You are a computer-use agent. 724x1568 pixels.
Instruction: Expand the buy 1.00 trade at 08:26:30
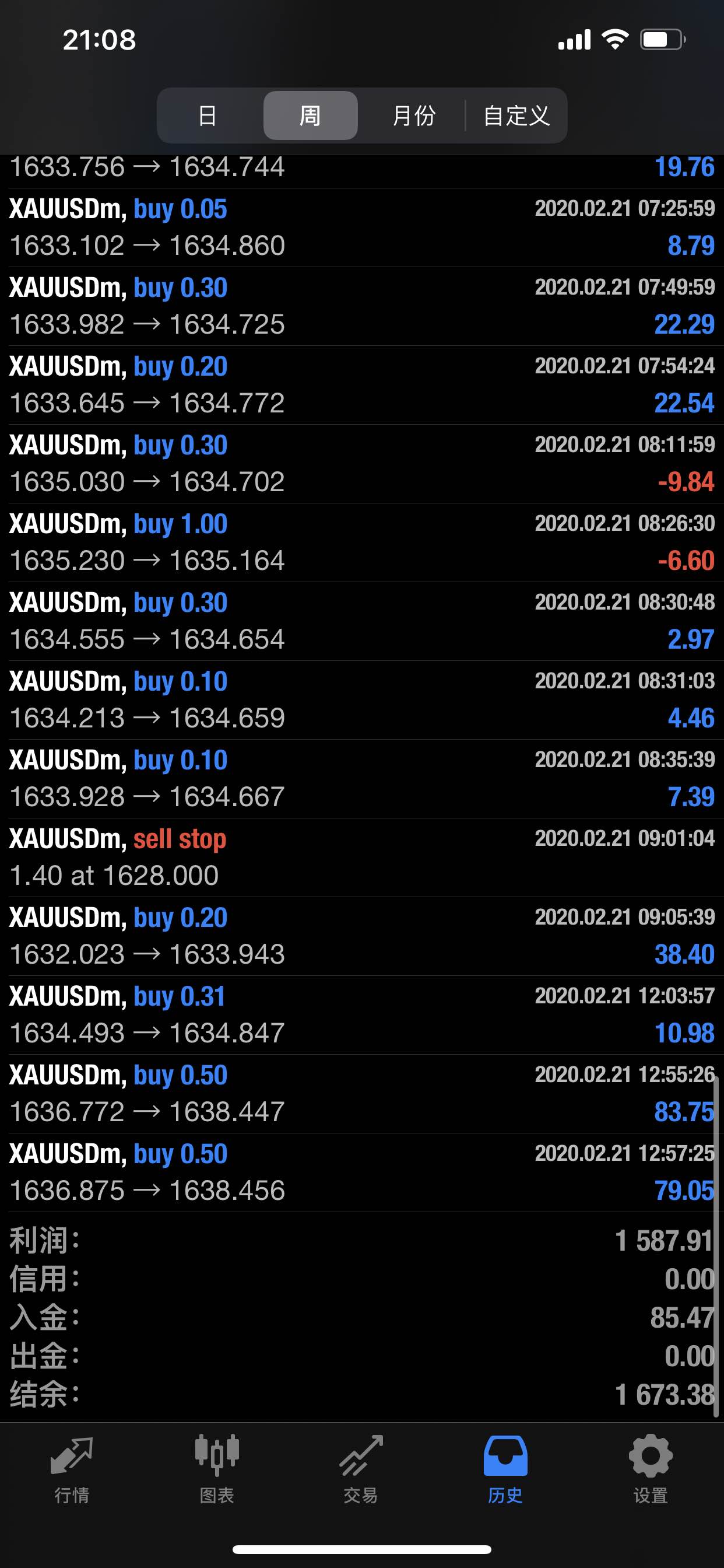(x=362, y=542)
